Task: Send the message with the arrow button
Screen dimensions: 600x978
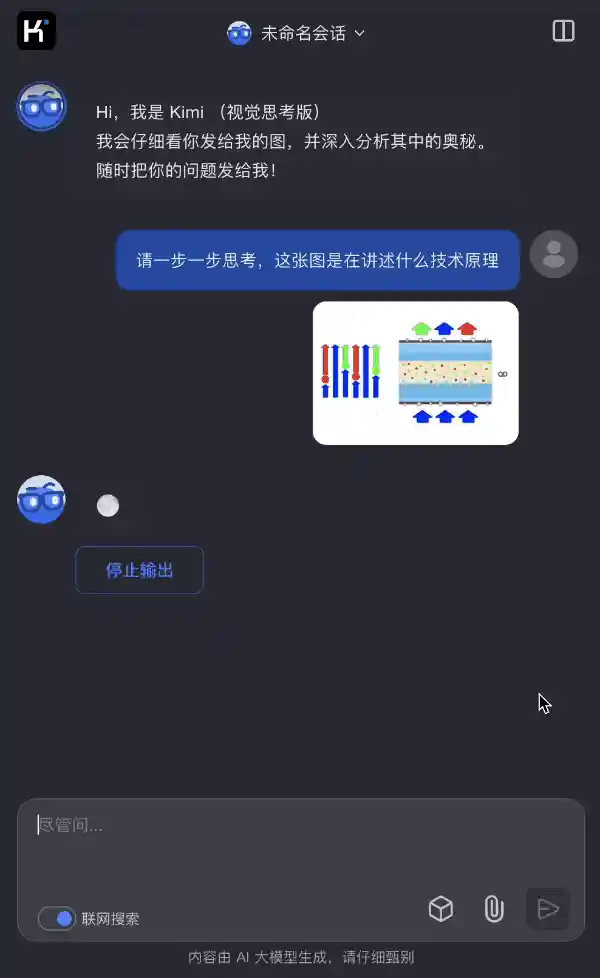Action: 547,908
